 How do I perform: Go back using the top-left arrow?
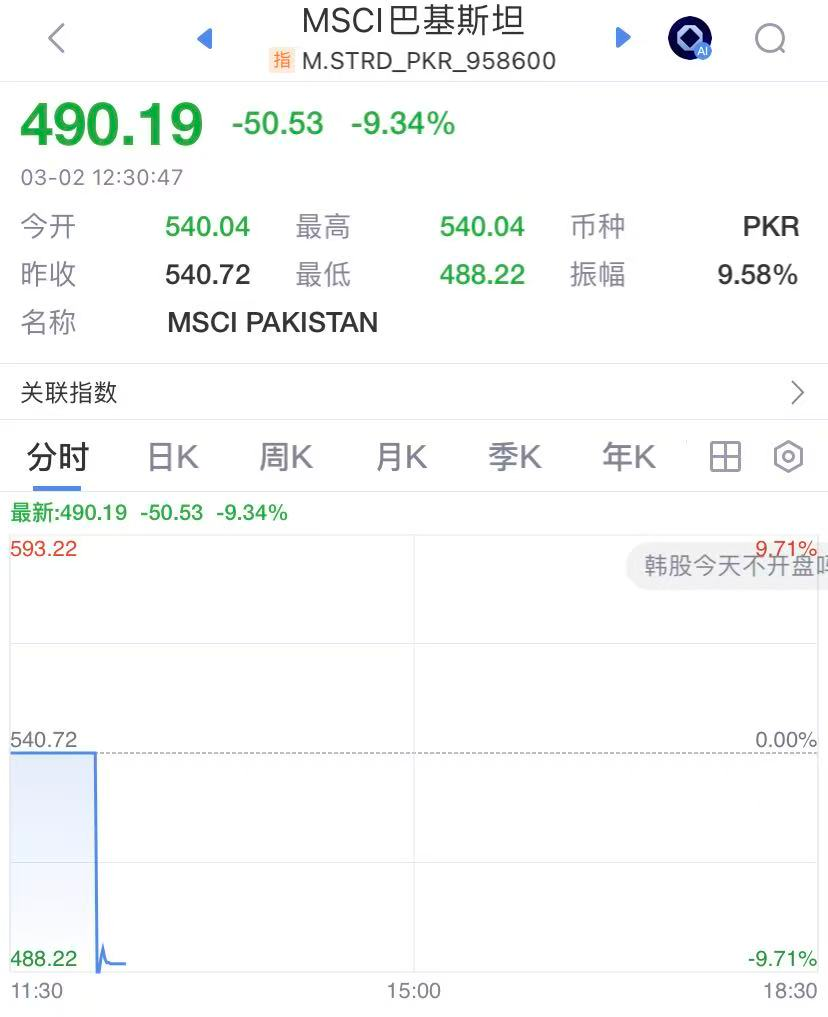tap(57, 39)
